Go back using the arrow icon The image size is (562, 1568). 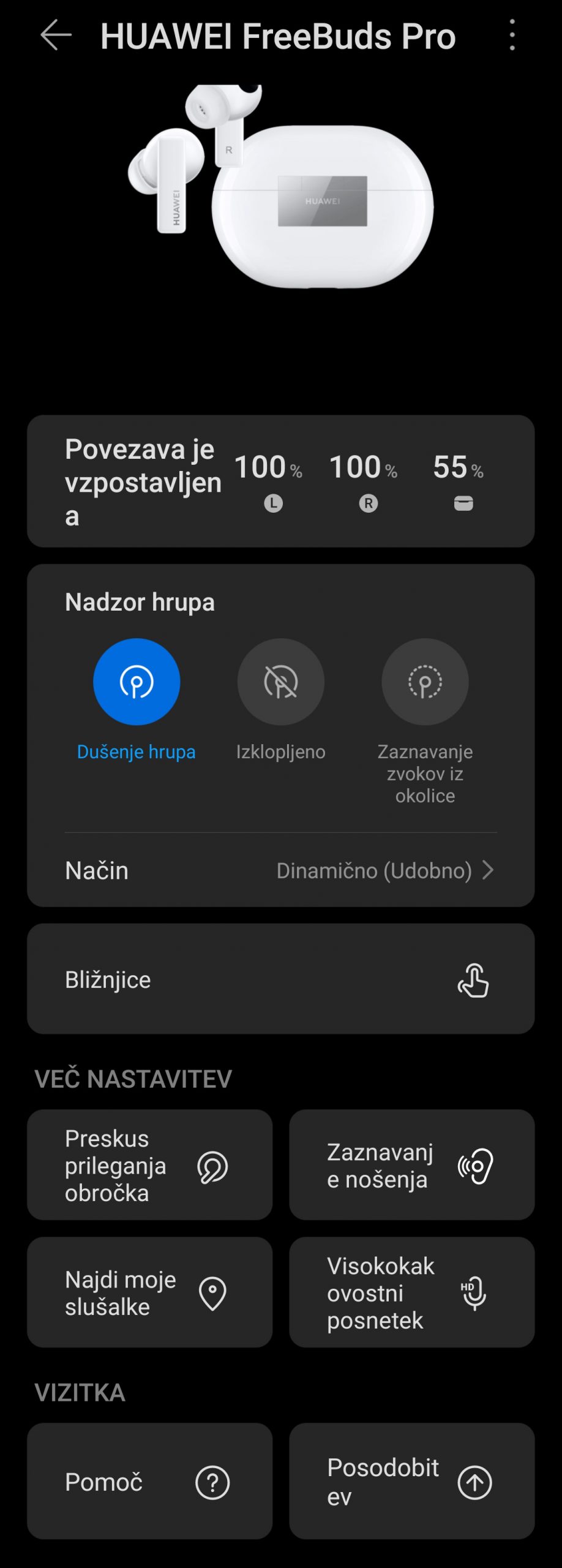coord(56,35)
